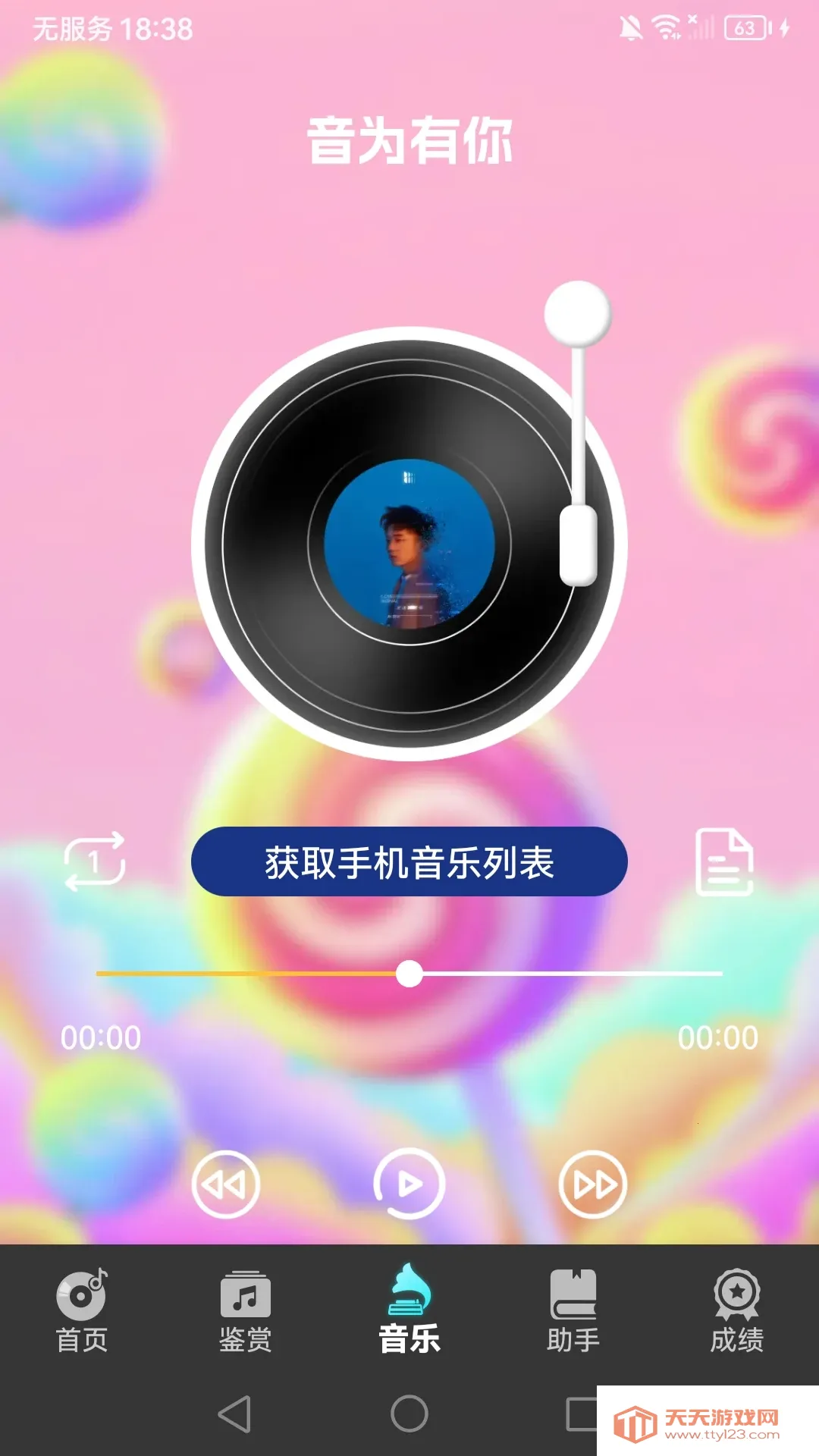Toggle the single-track repeat mode icon
Image resolution: width=819 pixels, height=1456 pixels.
[x=95, y=861]
